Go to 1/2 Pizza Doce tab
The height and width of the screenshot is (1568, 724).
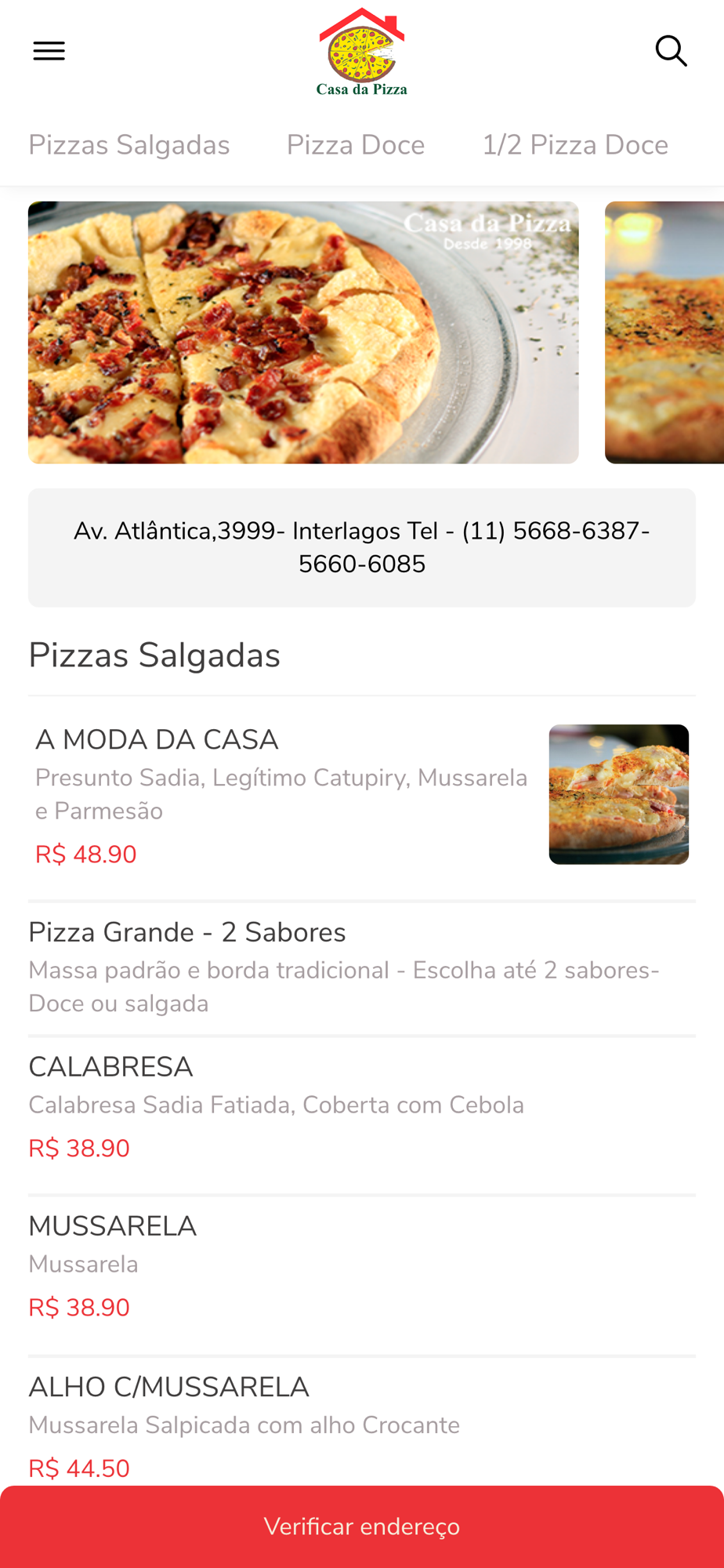coord(575,145)
